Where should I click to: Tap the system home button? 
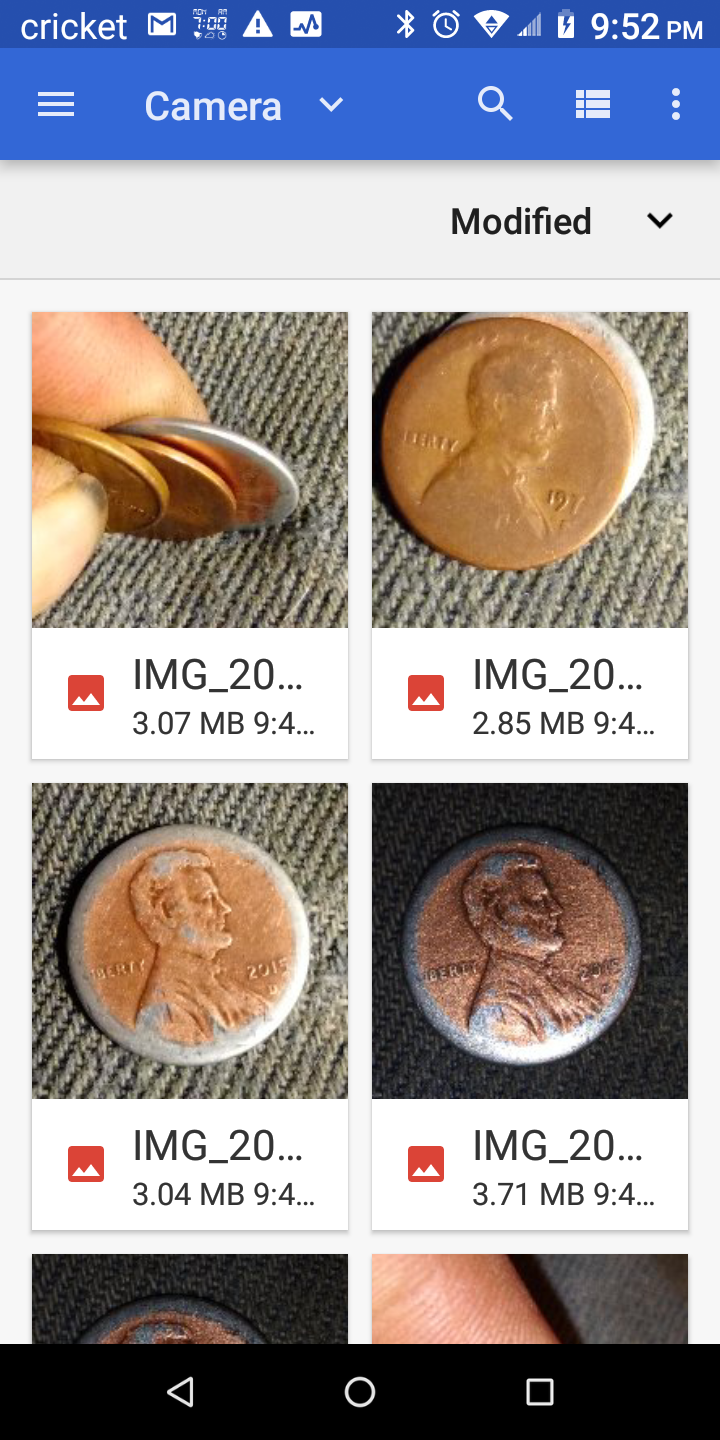point(360,1391)
